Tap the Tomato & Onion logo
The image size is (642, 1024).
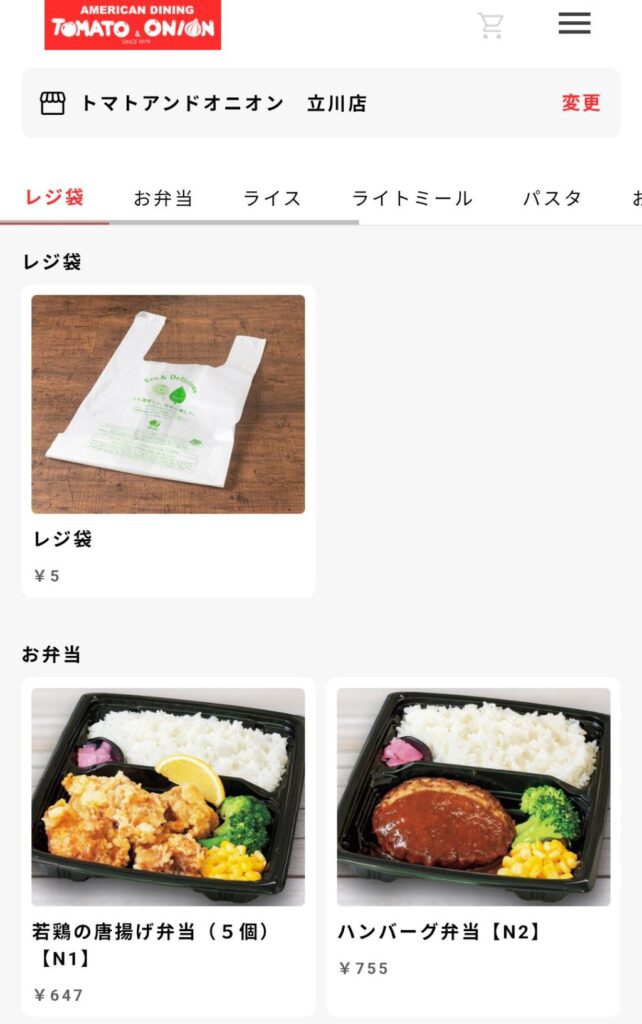coord(132,25)
